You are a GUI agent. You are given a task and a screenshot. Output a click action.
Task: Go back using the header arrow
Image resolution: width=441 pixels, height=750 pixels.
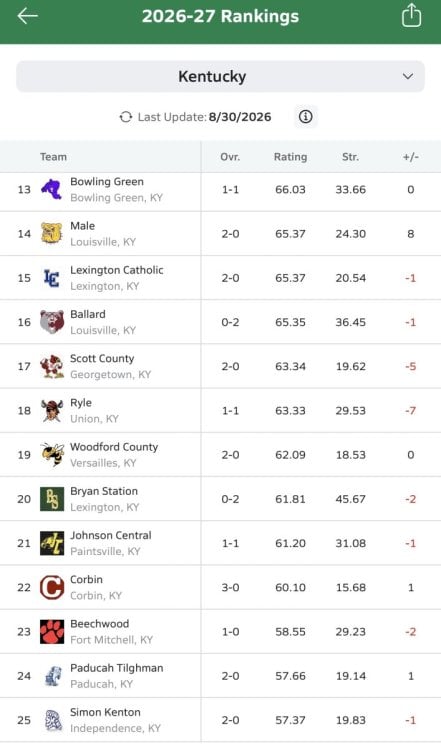[27, 16]
